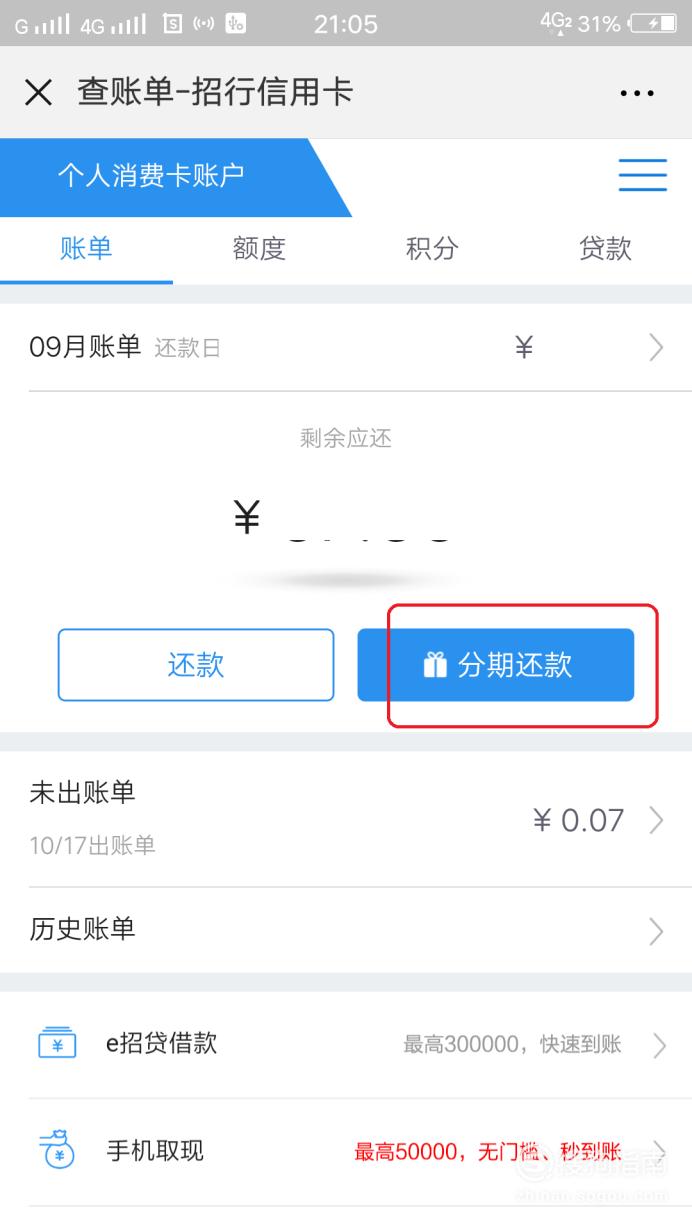Open 未出账单 unbilled statement
The image size is (692, 1230).
pyautogui.click(x=346, y=819)
